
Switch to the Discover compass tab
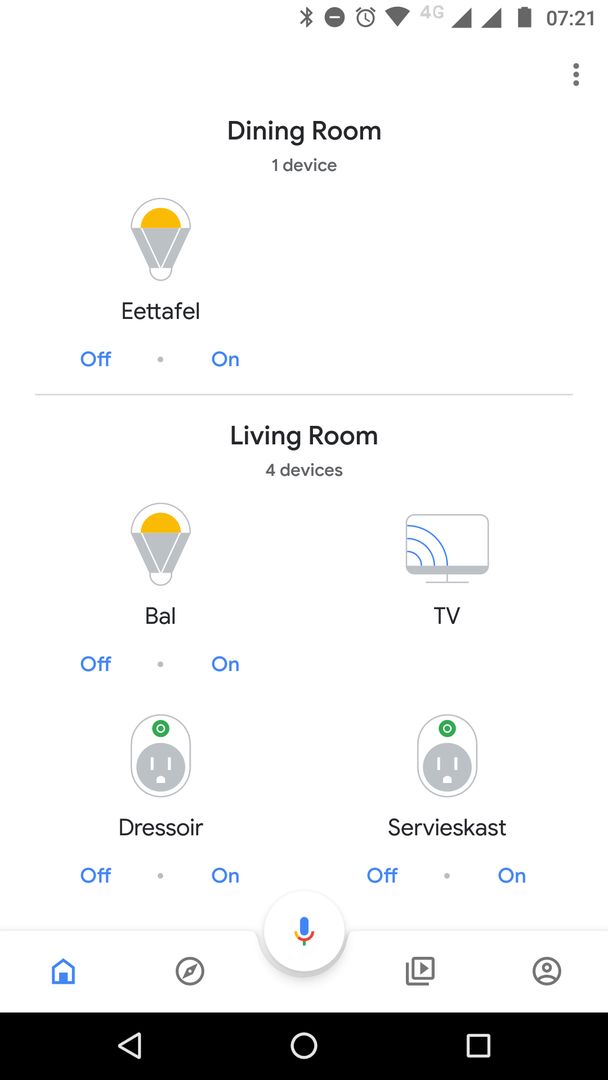point(189,971)
